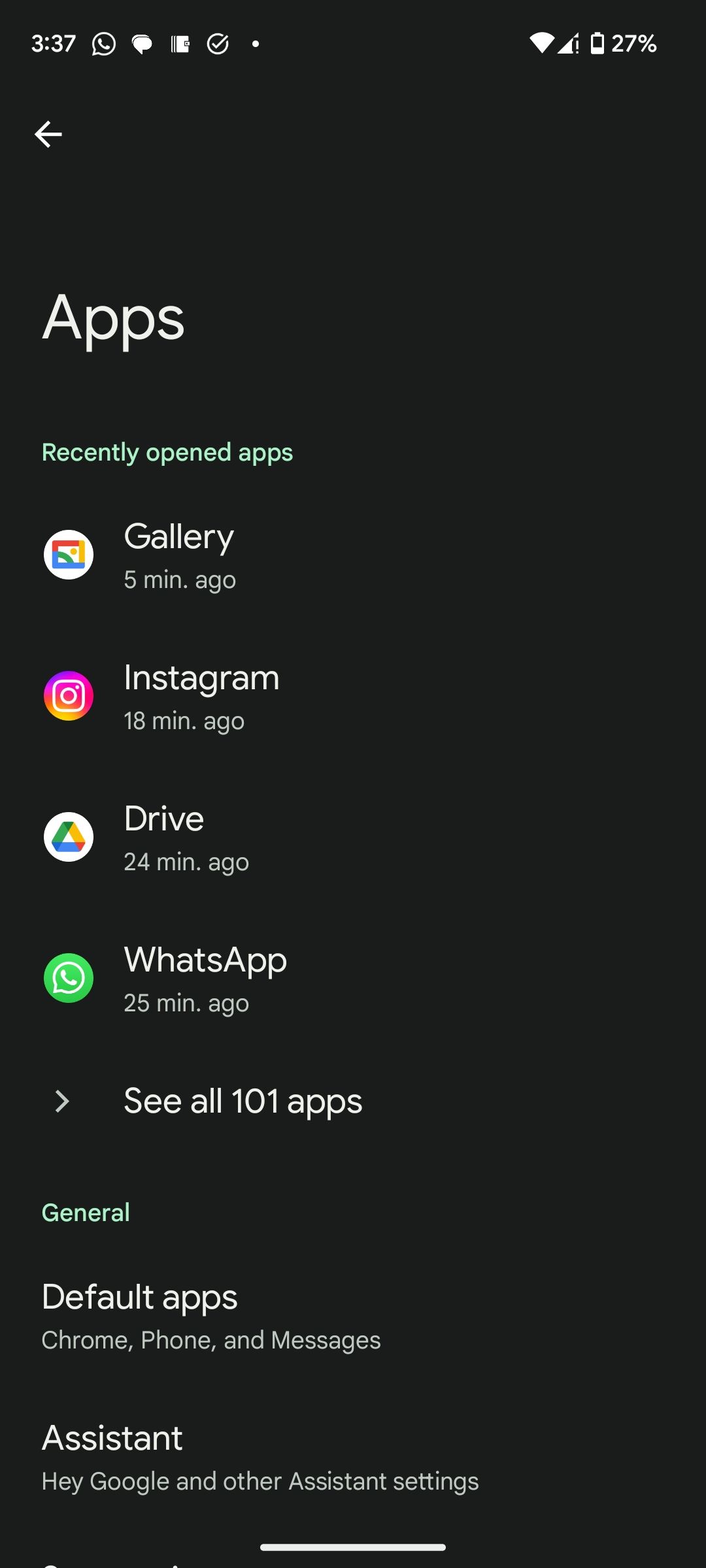
Task: Open the full list of 101 apps
Action: point(243,1102)
